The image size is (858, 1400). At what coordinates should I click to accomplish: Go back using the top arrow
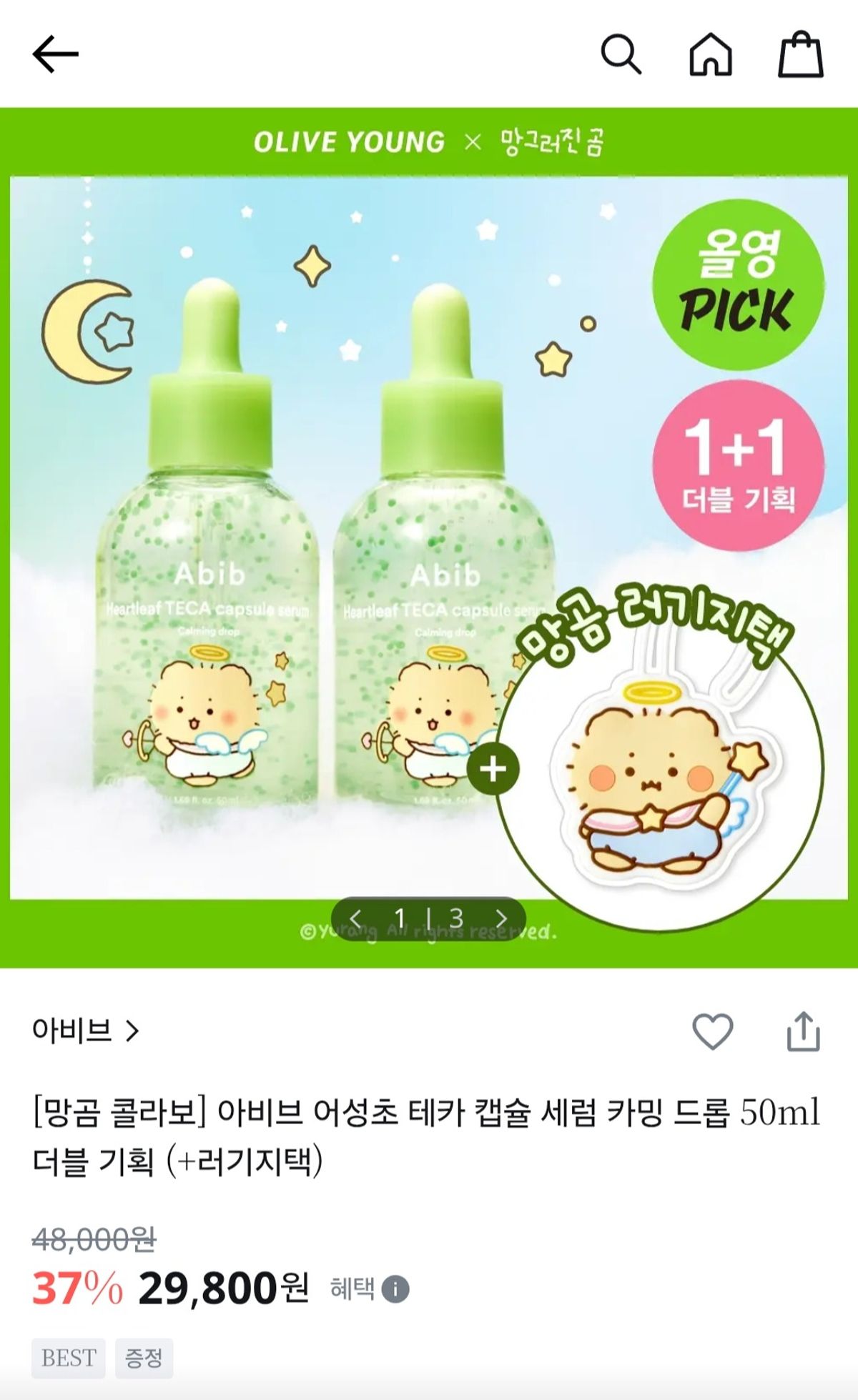tap(55, 54)
